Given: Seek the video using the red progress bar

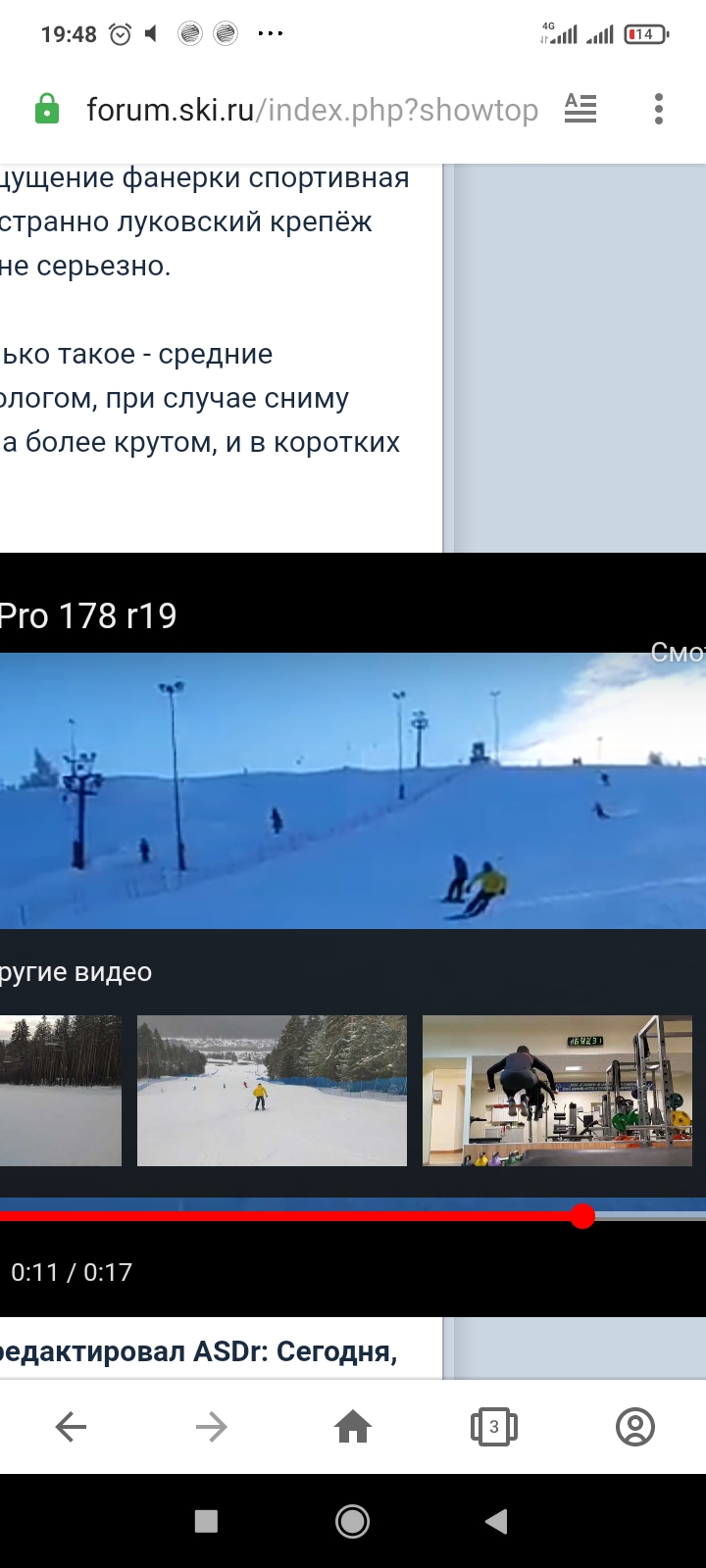Looking at the screenshot, I should pos(353,1217).
